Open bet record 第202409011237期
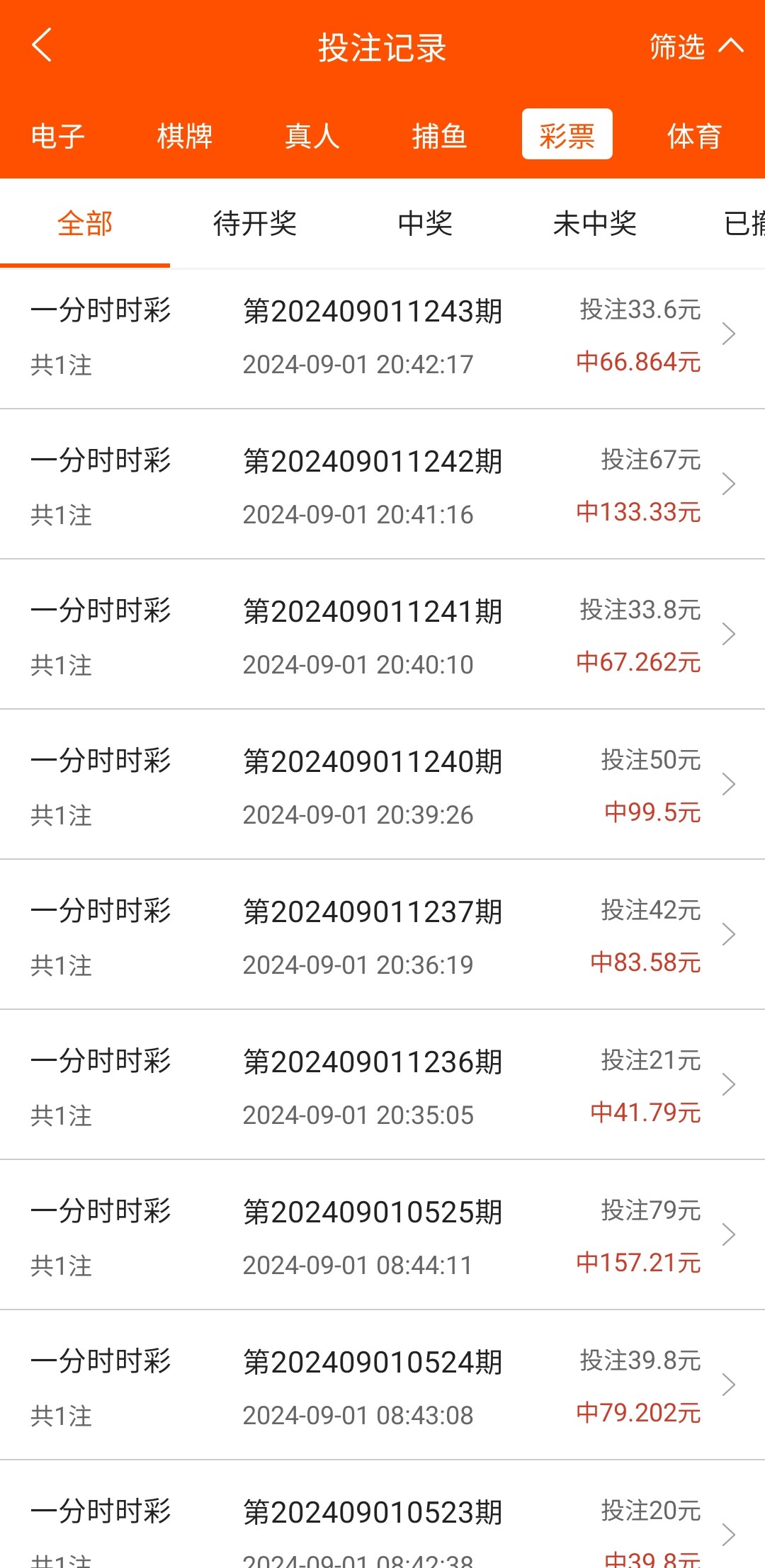The image size is (765, 1568). click(382, 936)
